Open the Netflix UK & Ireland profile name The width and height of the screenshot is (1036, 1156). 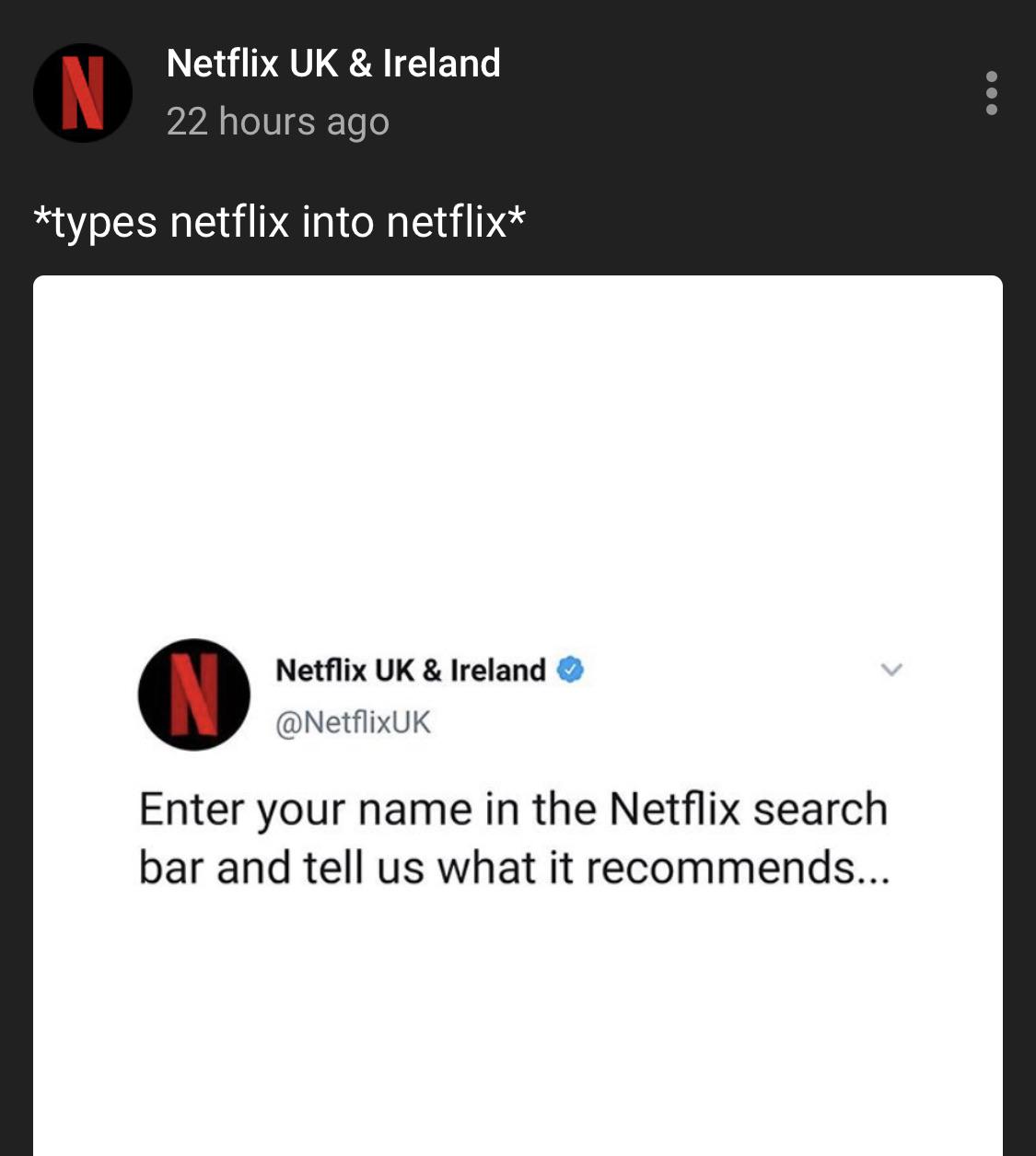332,63
